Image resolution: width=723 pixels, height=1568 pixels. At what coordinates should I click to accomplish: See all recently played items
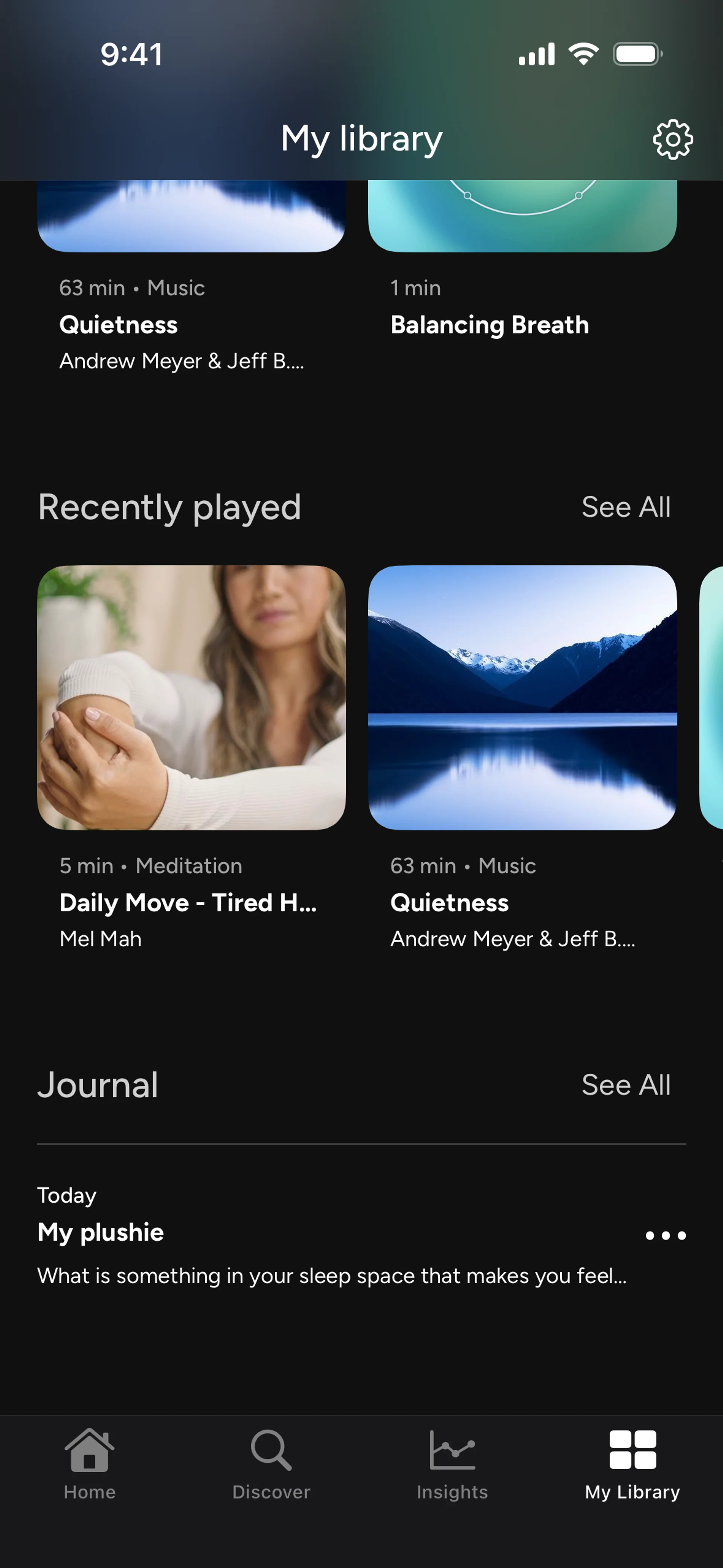tap(625, 507)
